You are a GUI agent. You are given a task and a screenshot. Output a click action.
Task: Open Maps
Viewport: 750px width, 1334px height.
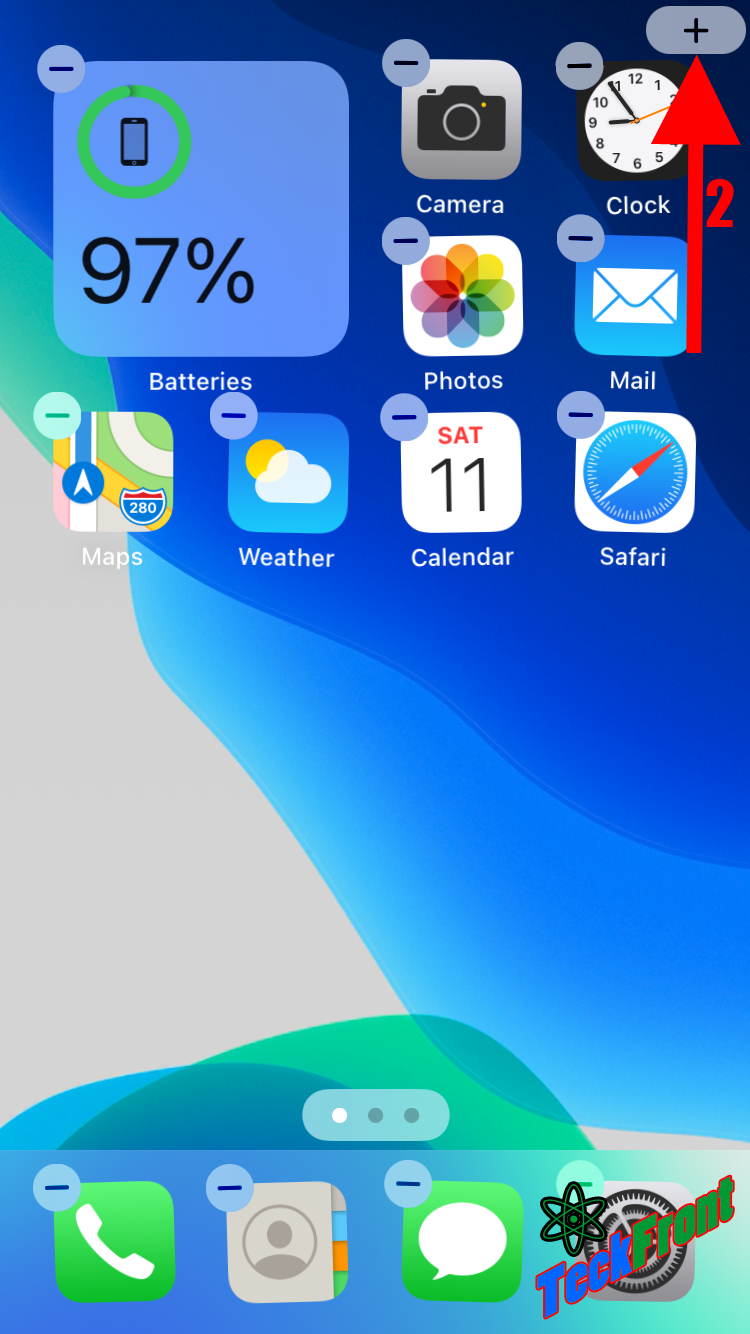pos(113,472)
